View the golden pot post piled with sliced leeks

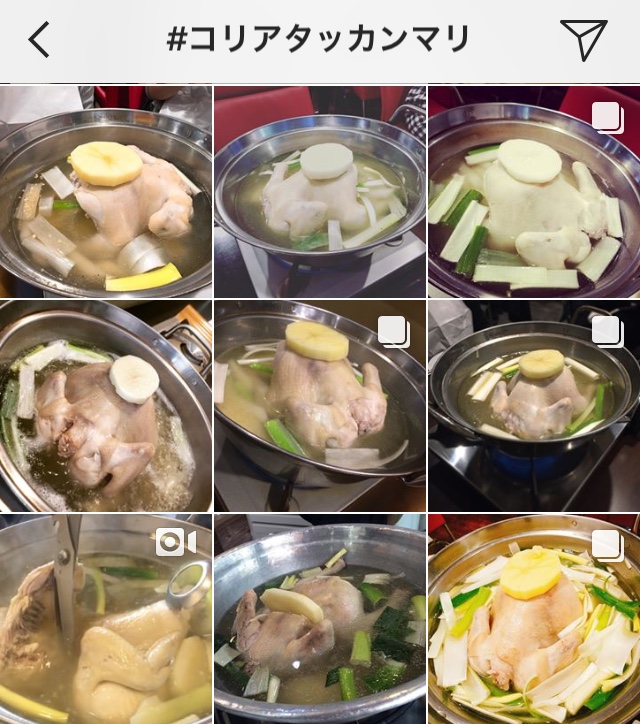pos(534,618)
